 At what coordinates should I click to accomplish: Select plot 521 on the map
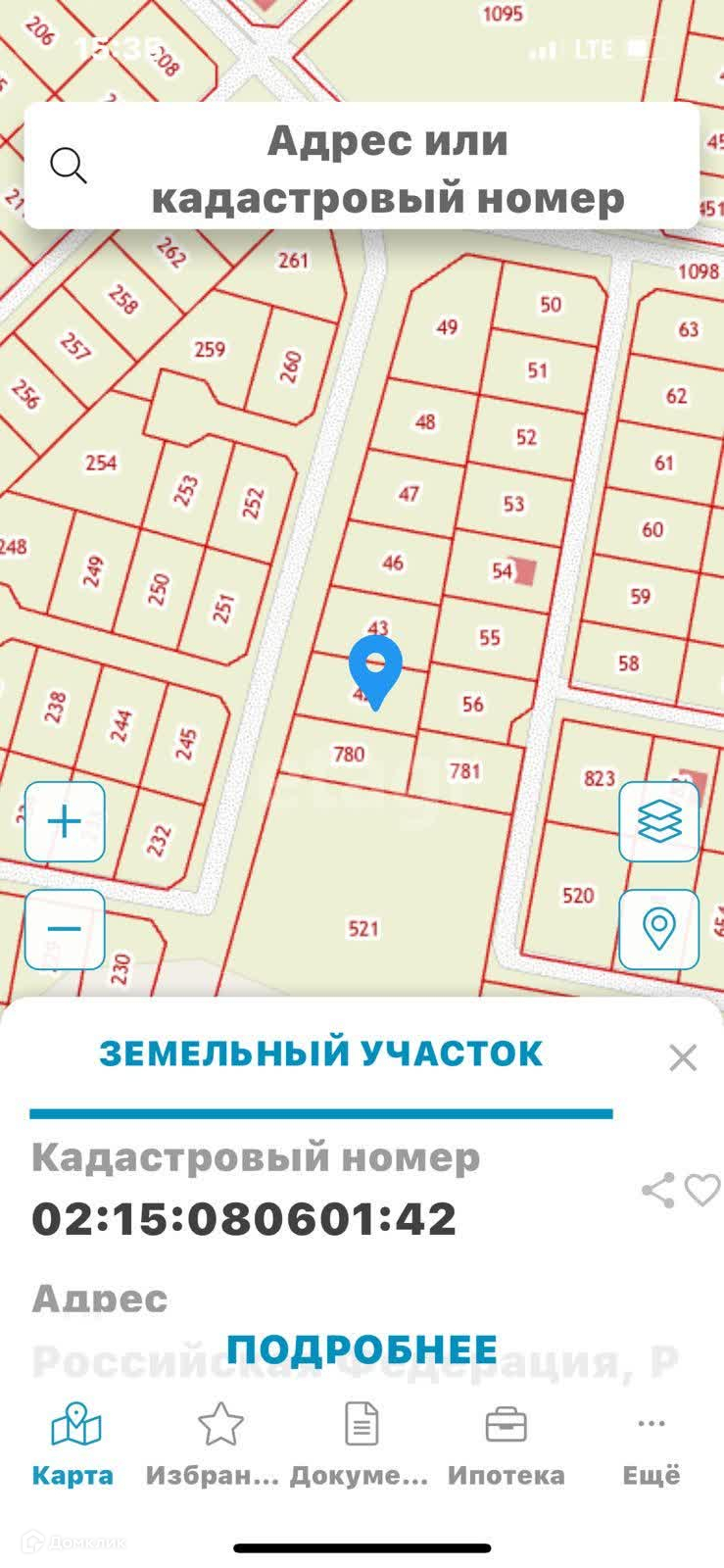click(363, 927)
